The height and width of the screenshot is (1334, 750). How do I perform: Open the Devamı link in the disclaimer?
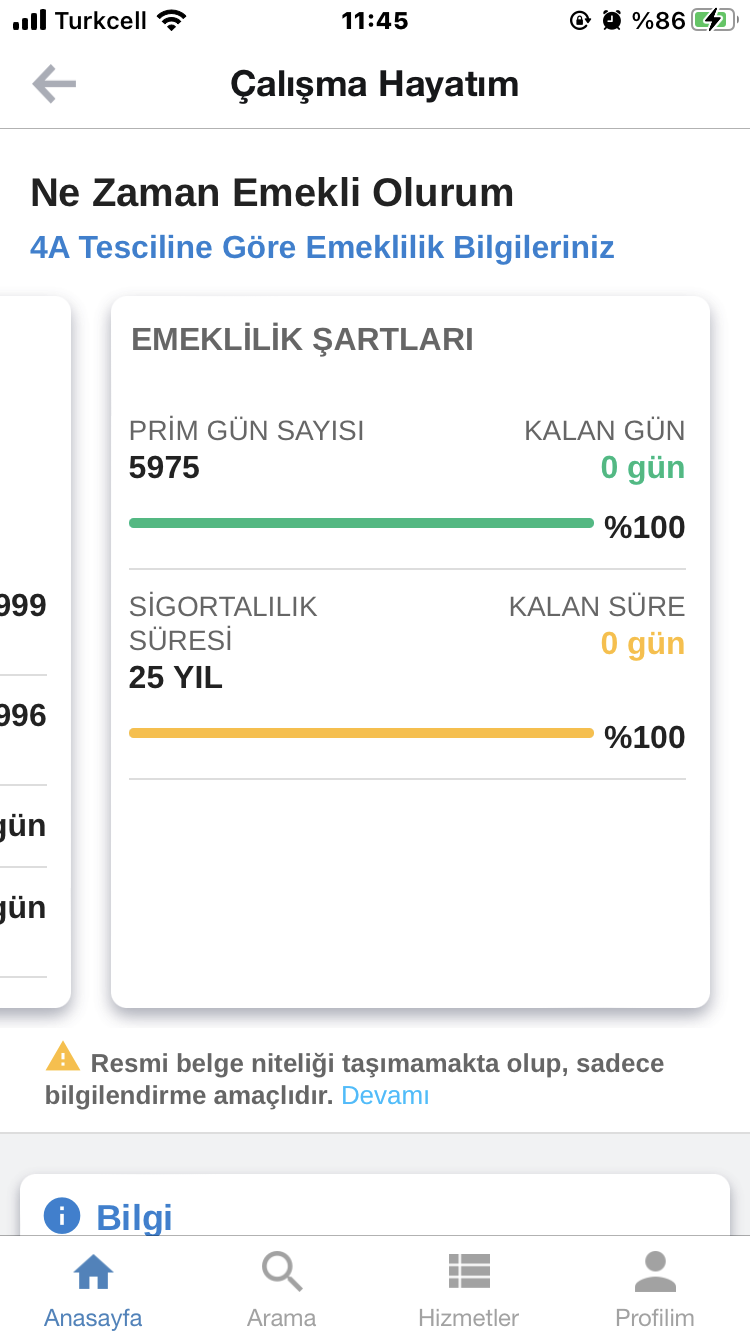click(x=385, y=1096)
